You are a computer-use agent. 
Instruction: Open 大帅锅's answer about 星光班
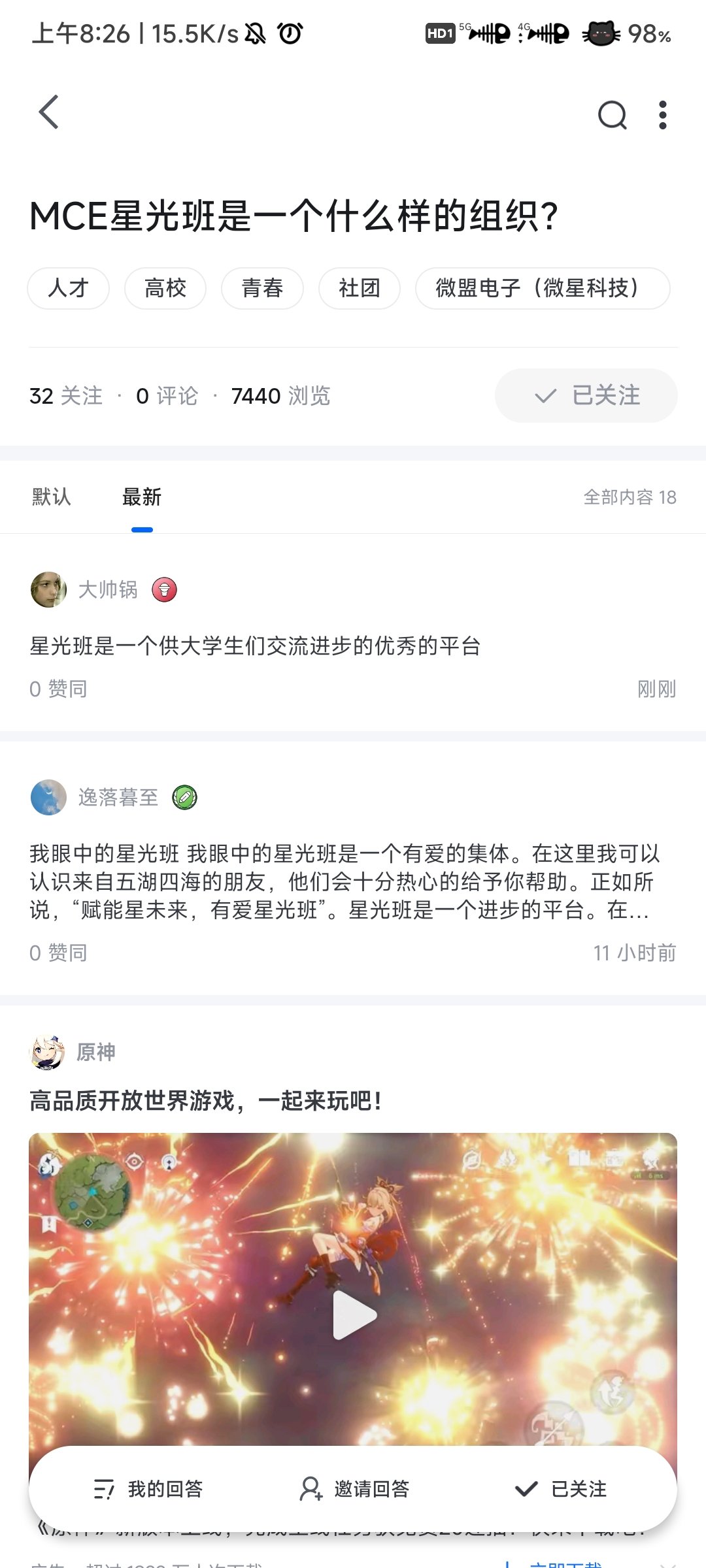coord(255,646)
